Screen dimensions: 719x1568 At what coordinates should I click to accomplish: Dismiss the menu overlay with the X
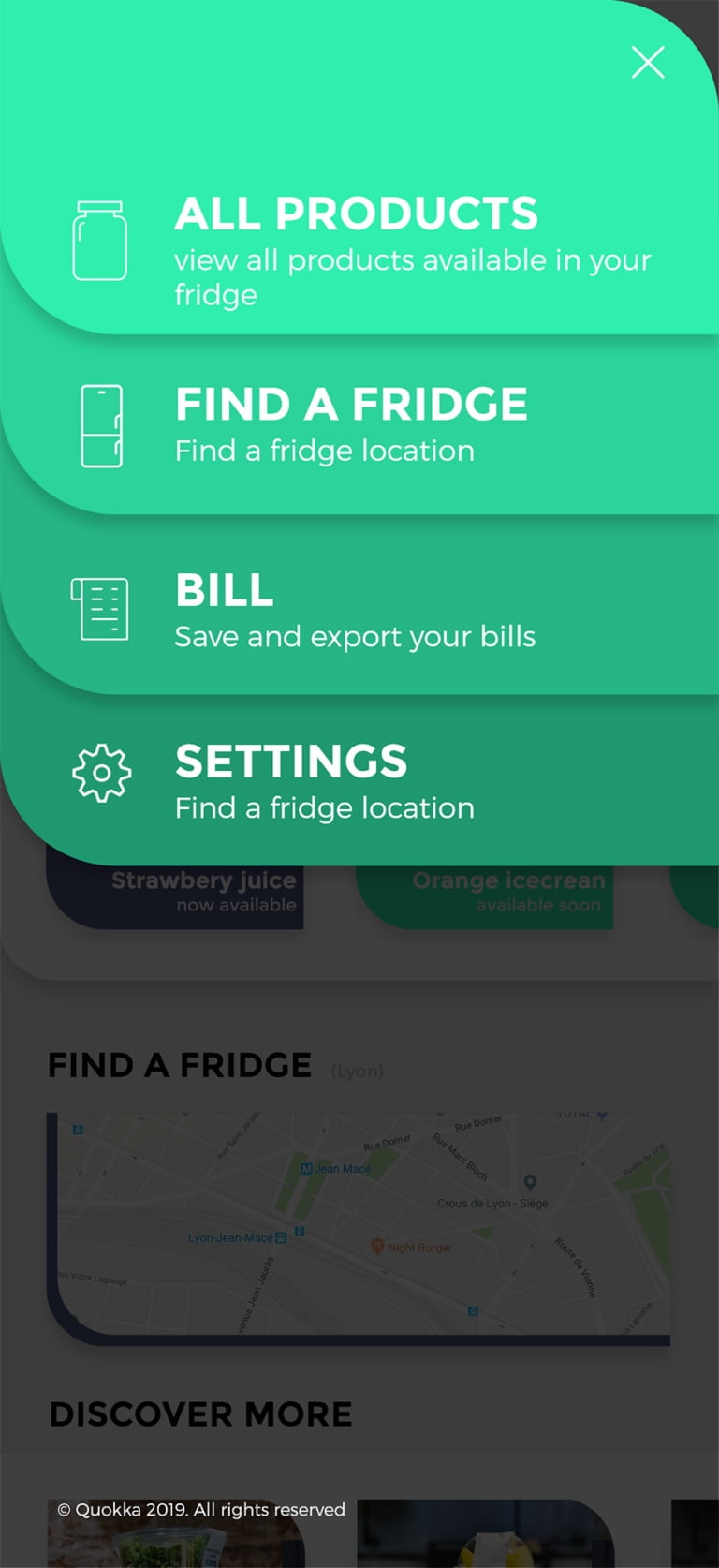click(647, 63)
